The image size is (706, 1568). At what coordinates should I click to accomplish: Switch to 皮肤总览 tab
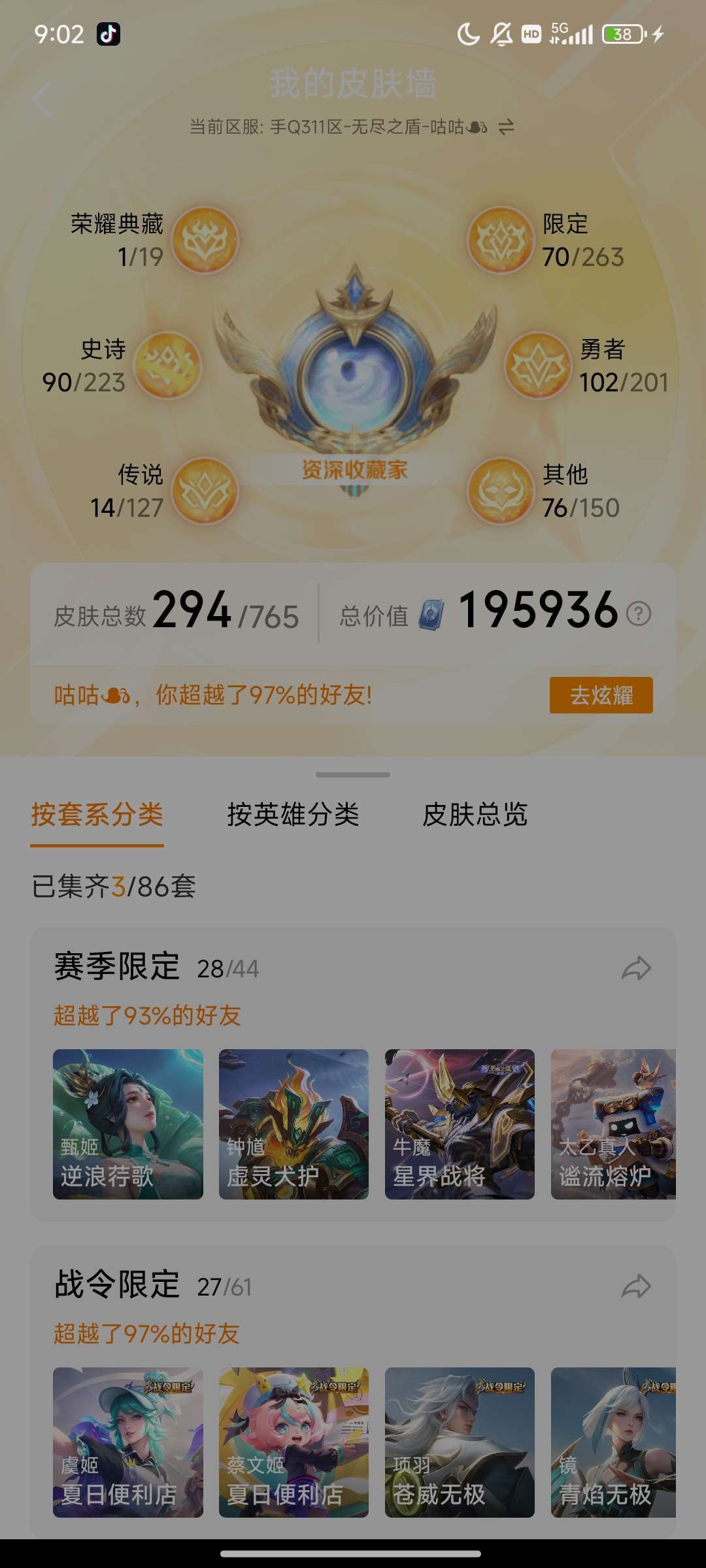(475, 815)
